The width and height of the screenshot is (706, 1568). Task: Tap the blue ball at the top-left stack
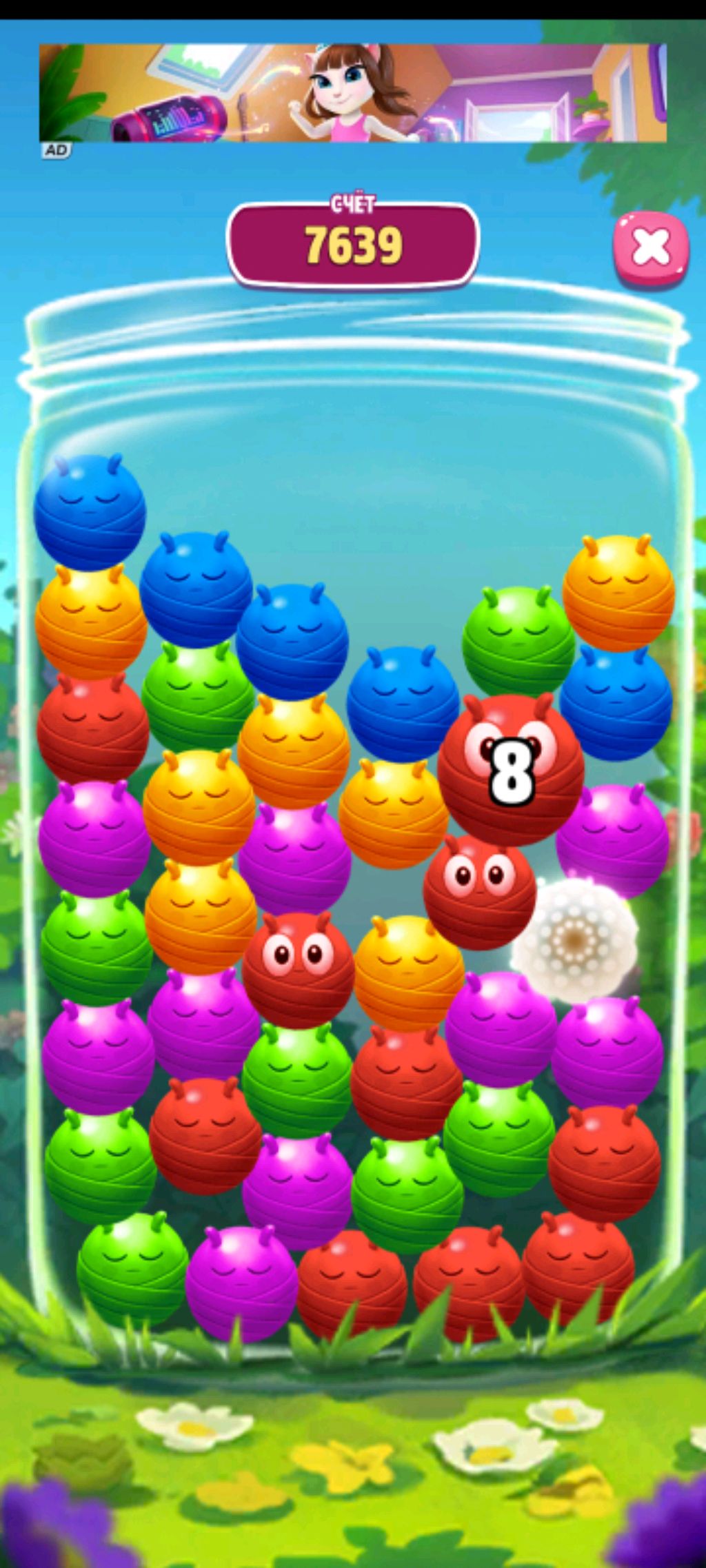(x=90, y=513)
